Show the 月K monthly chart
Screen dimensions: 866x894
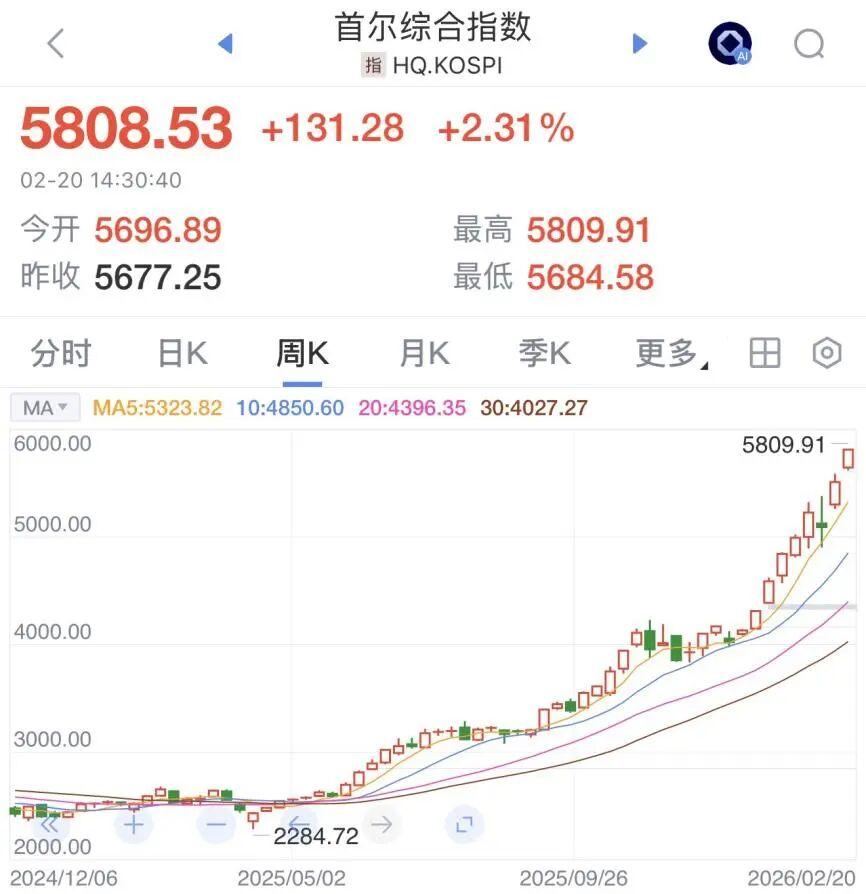(424, 353)
